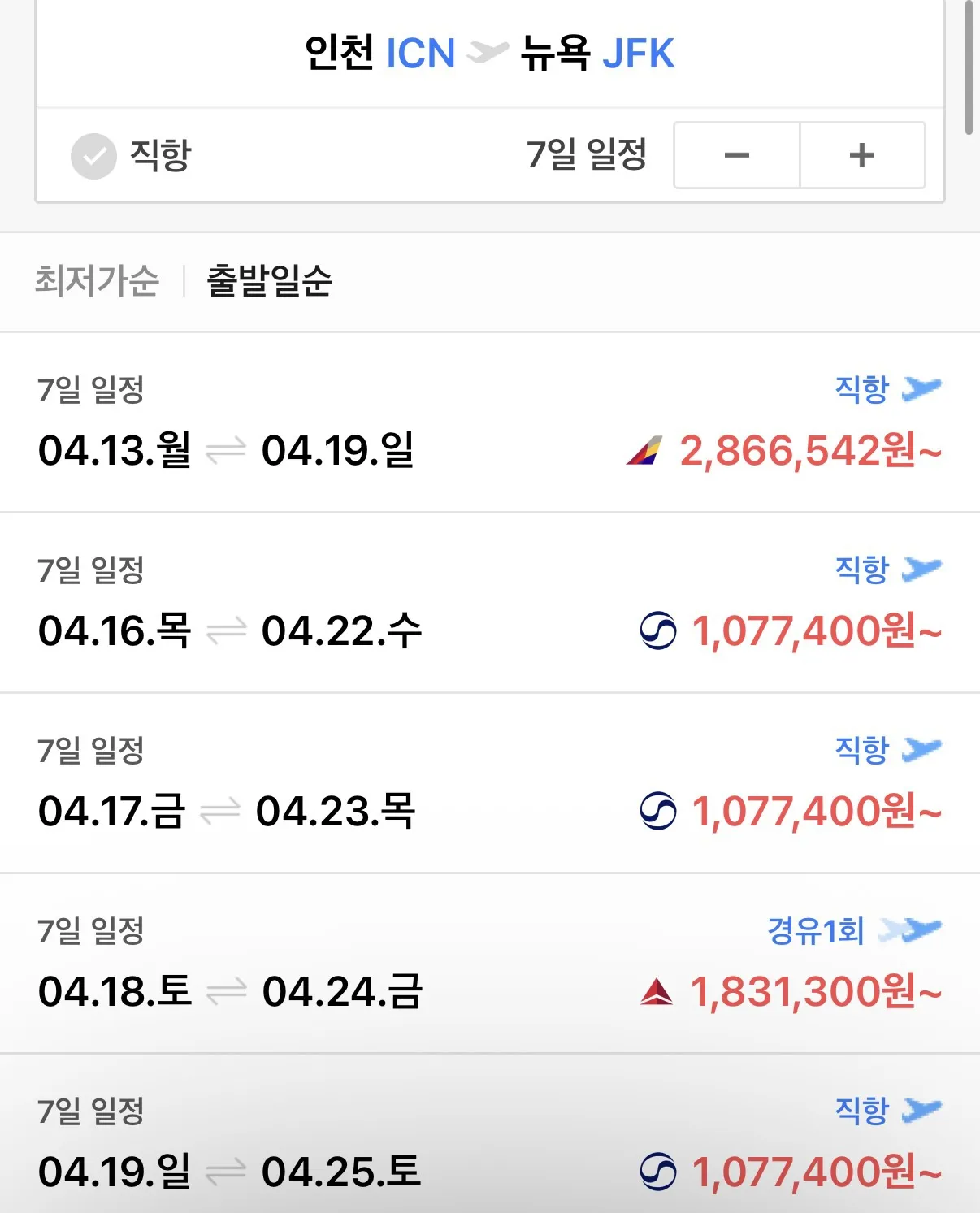Sort results by 최저가순

point(96,281)
